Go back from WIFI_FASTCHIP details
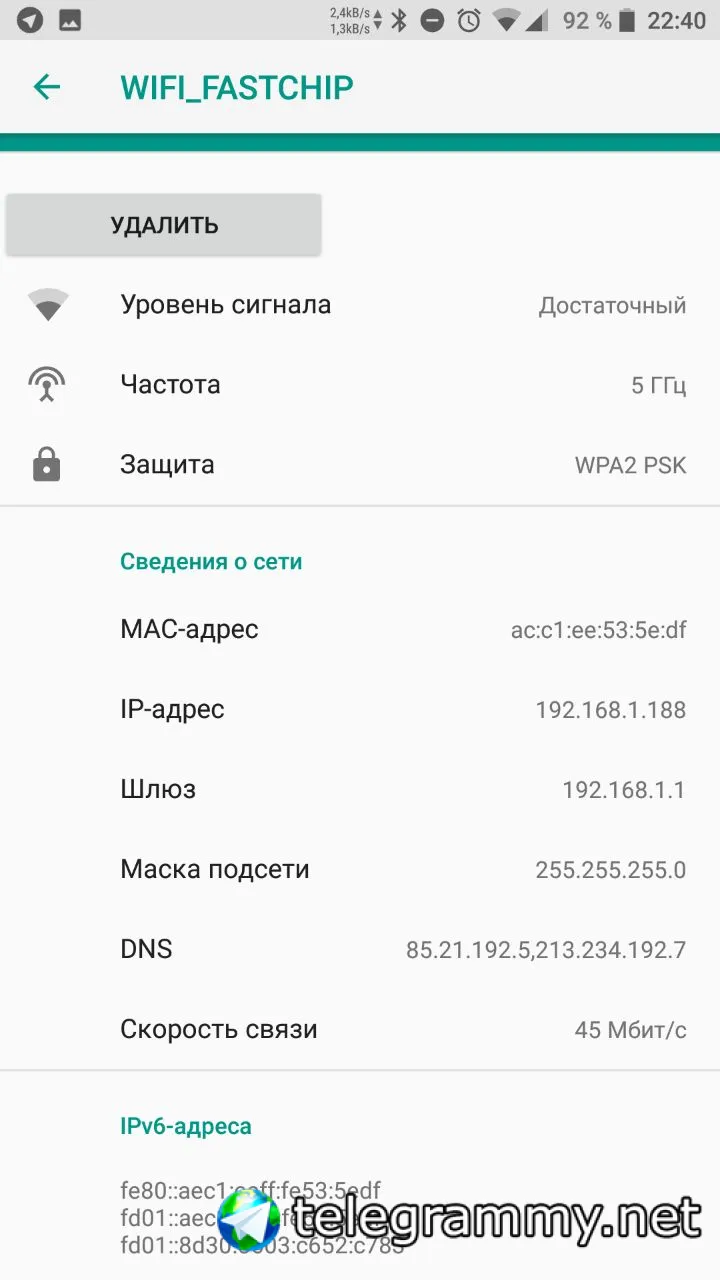Screen dimensions: 720x1280 [x=47, y=87]
